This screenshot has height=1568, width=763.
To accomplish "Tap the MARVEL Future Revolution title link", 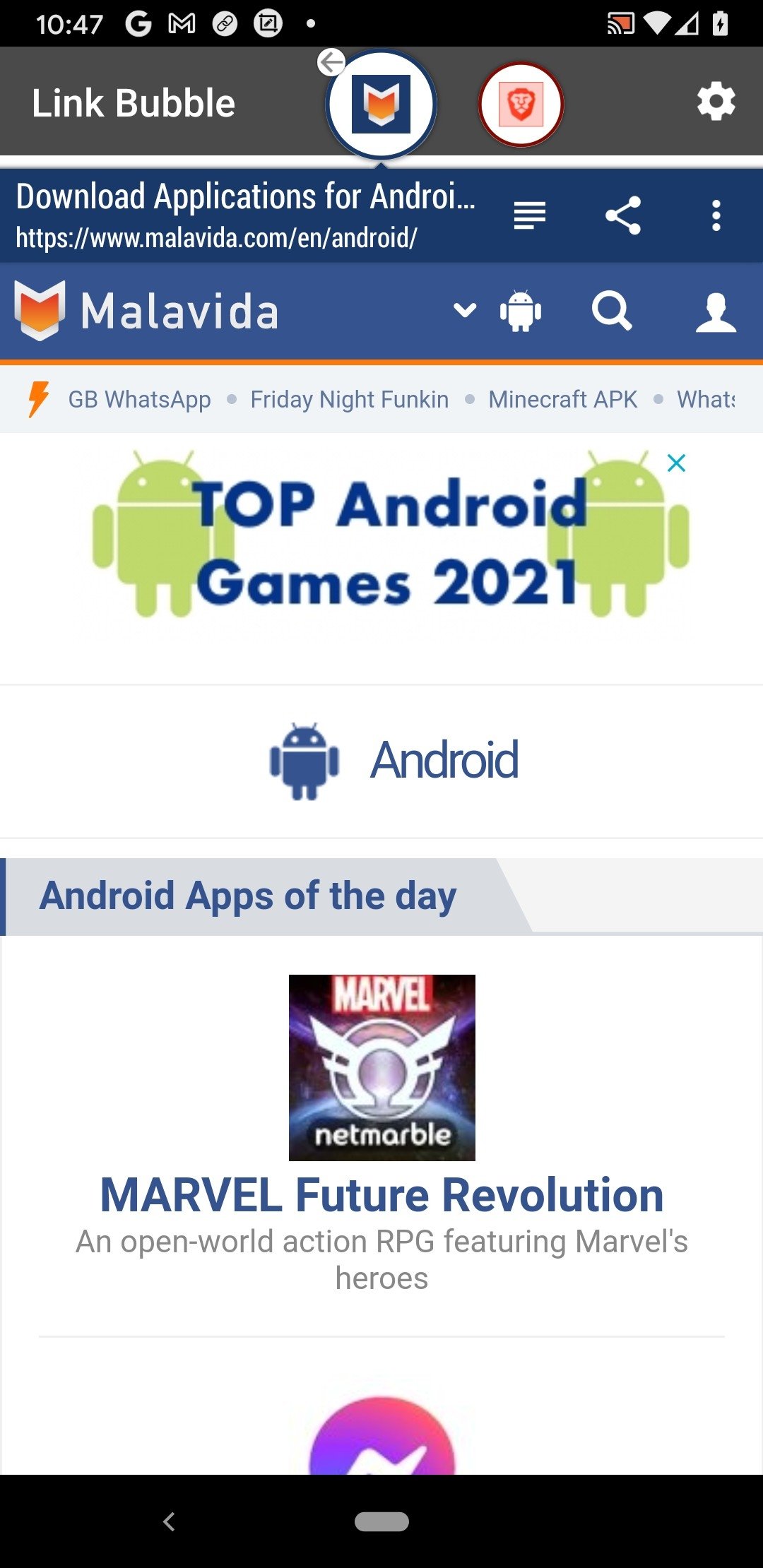I will (x=381, y=1195).
